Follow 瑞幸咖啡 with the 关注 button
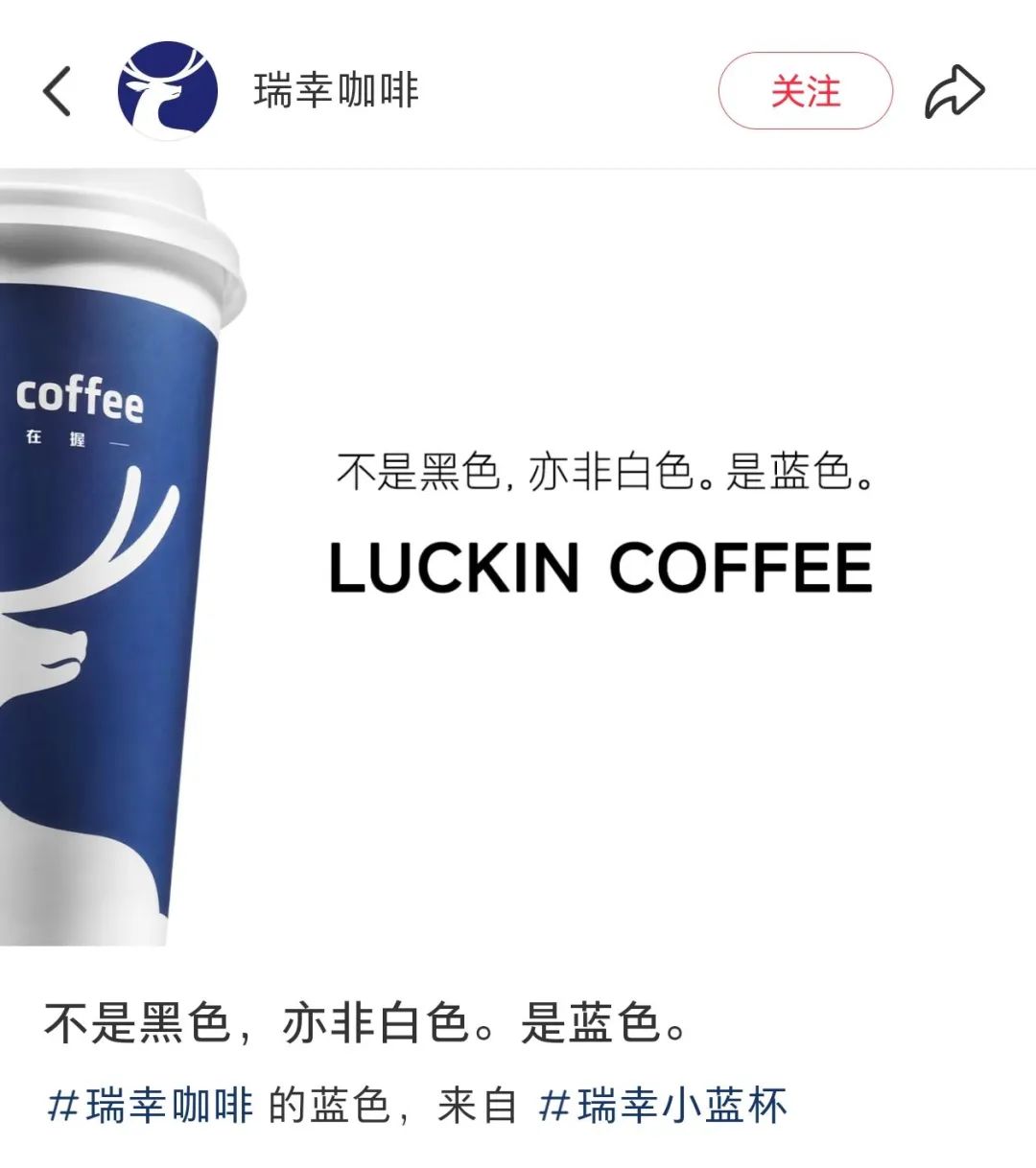This screenshot has width=1036, height=1168. [805, 92]
